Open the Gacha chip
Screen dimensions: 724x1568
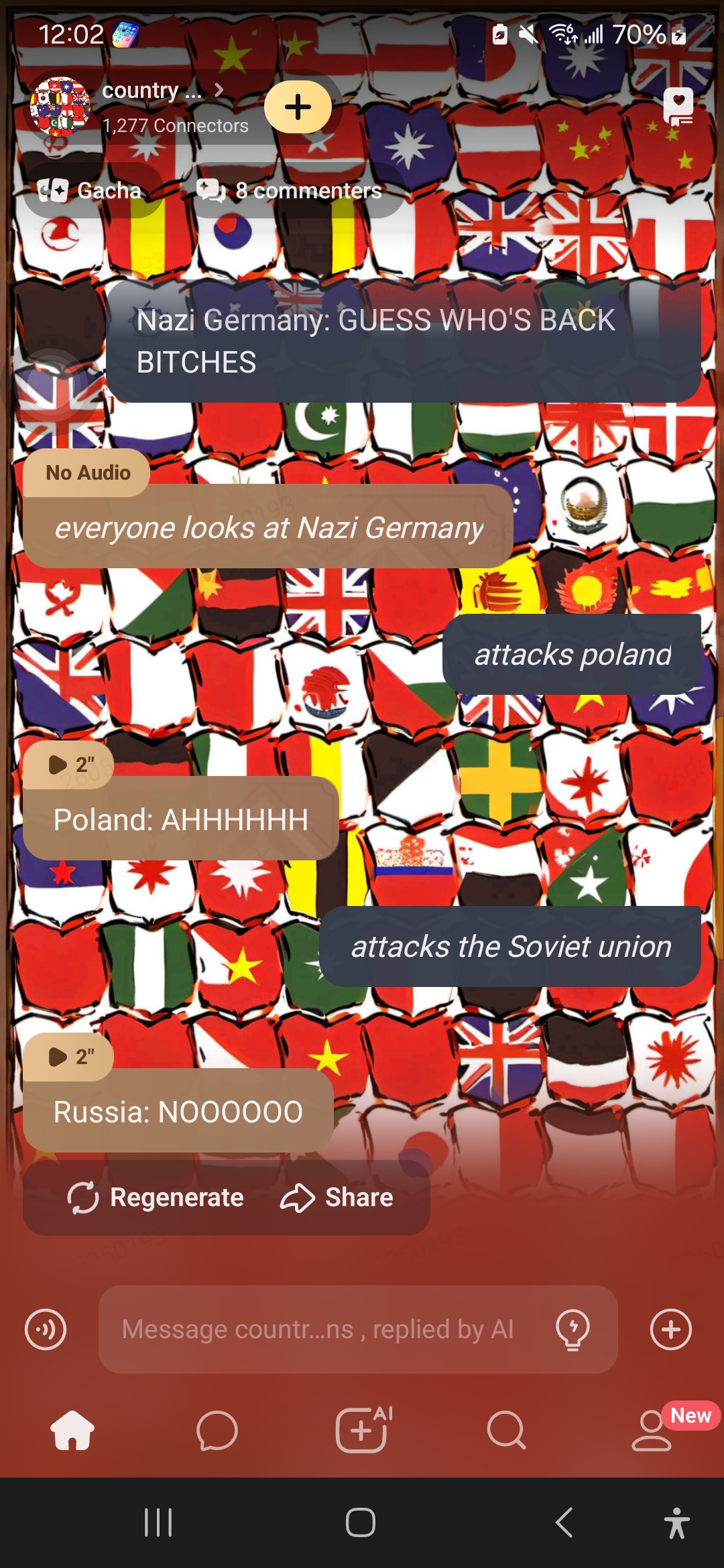(x=90, y=191)
